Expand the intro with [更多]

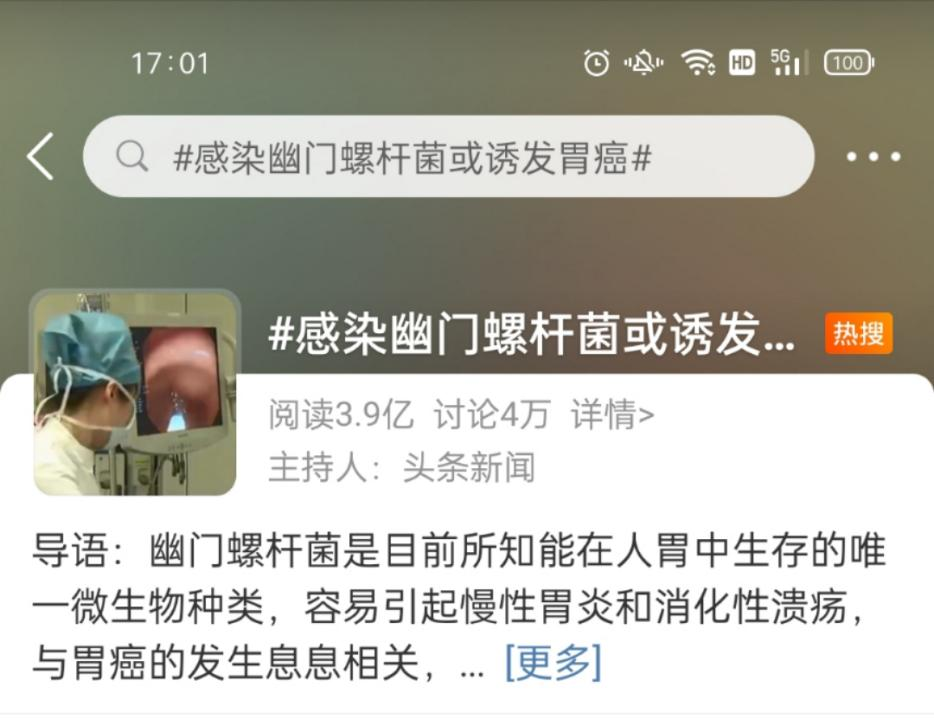(x=553, y=662)
